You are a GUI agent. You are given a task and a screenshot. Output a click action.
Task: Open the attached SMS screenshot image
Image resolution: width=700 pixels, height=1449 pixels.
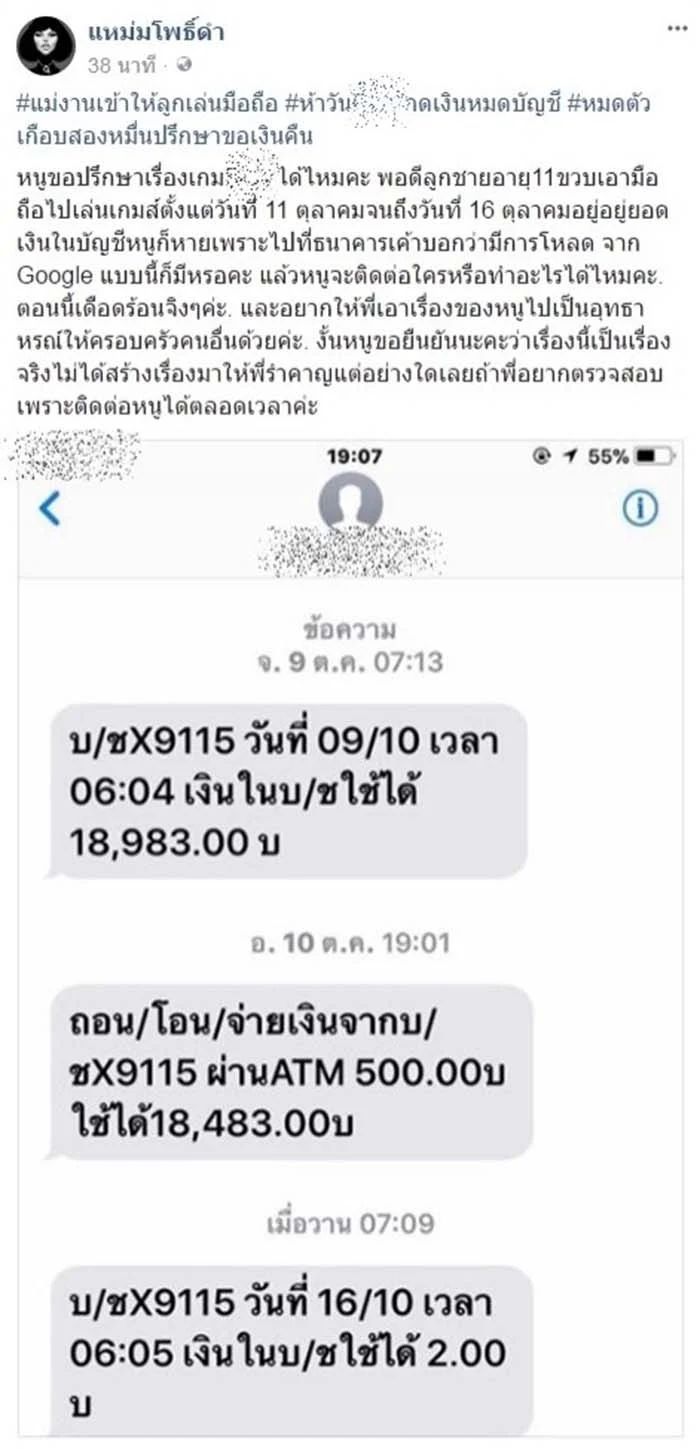pos(350,900)
